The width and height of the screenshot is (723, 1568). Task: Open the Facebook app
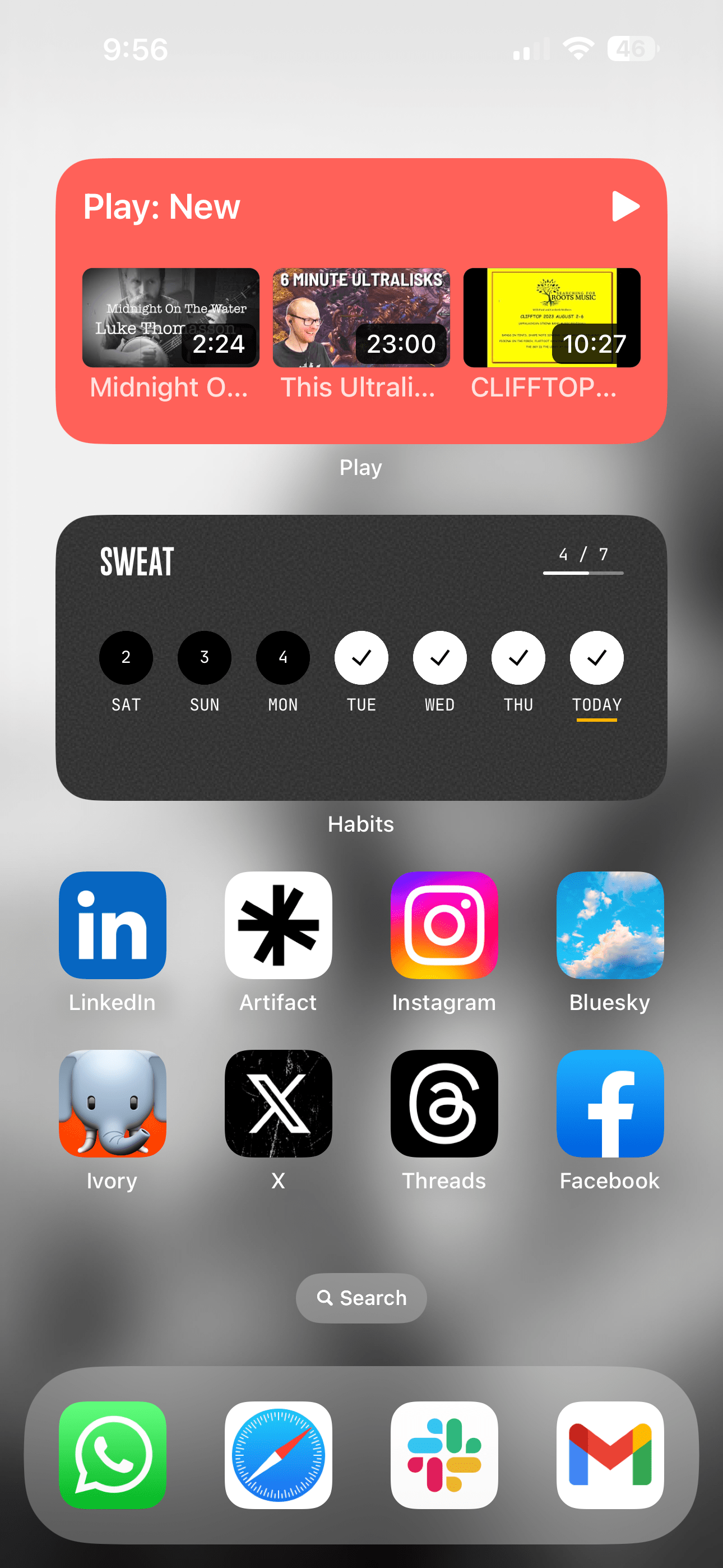click(610, 1103)
